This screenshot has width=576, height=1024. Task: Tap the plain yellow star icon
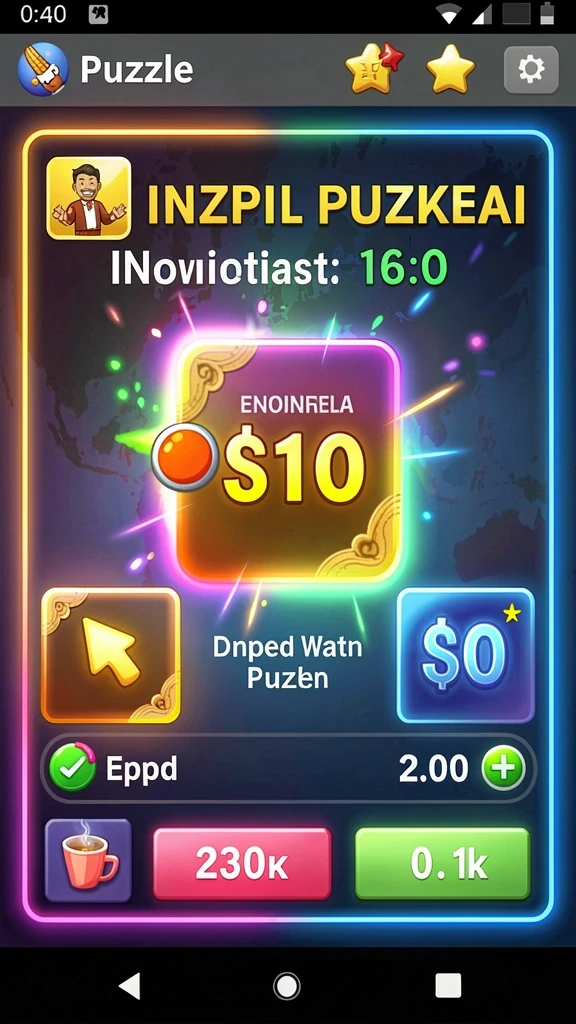coord(451,69)
